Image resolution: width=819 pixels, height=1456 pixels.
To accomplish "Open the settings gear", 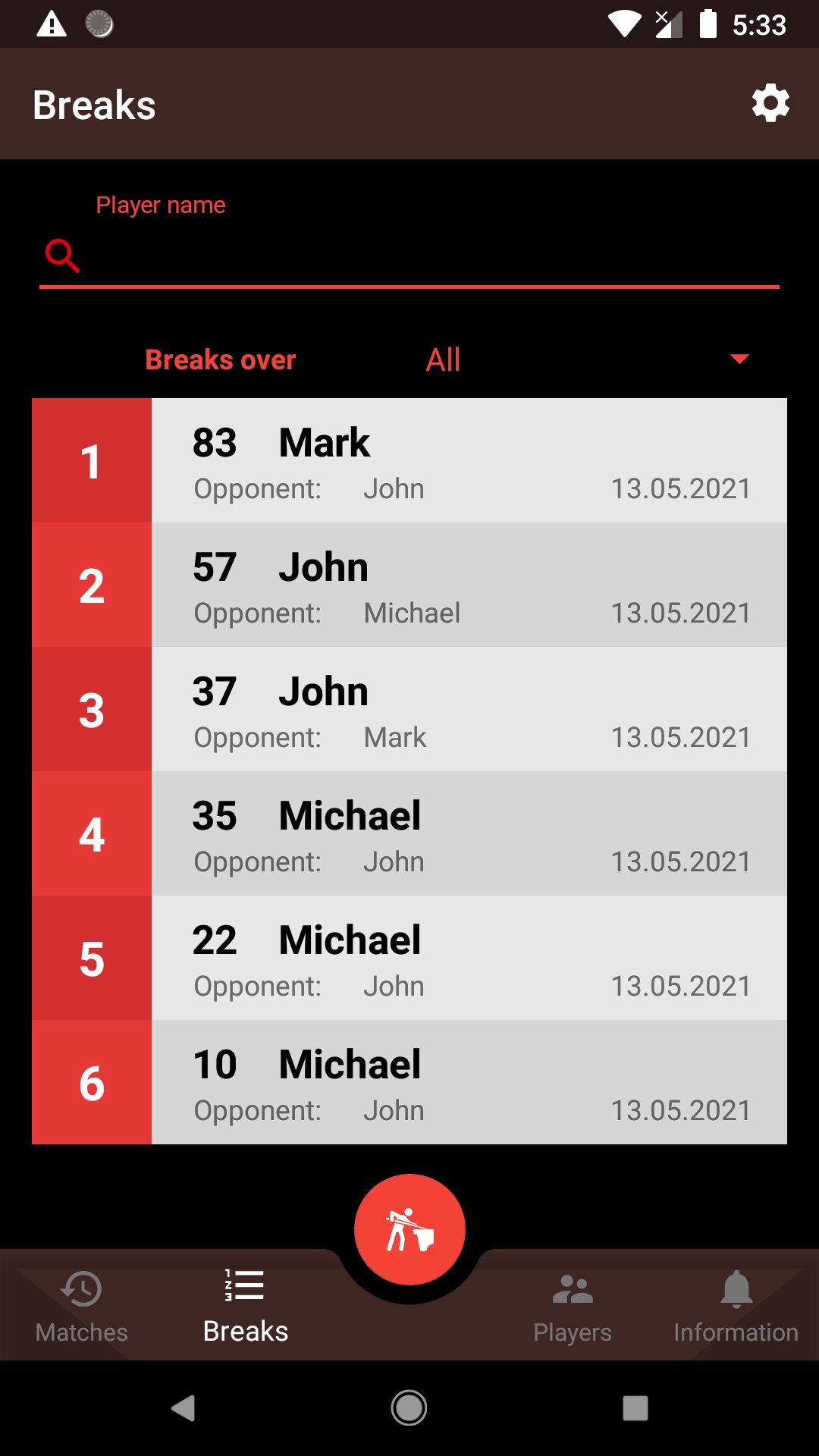I will pos(770,104).
